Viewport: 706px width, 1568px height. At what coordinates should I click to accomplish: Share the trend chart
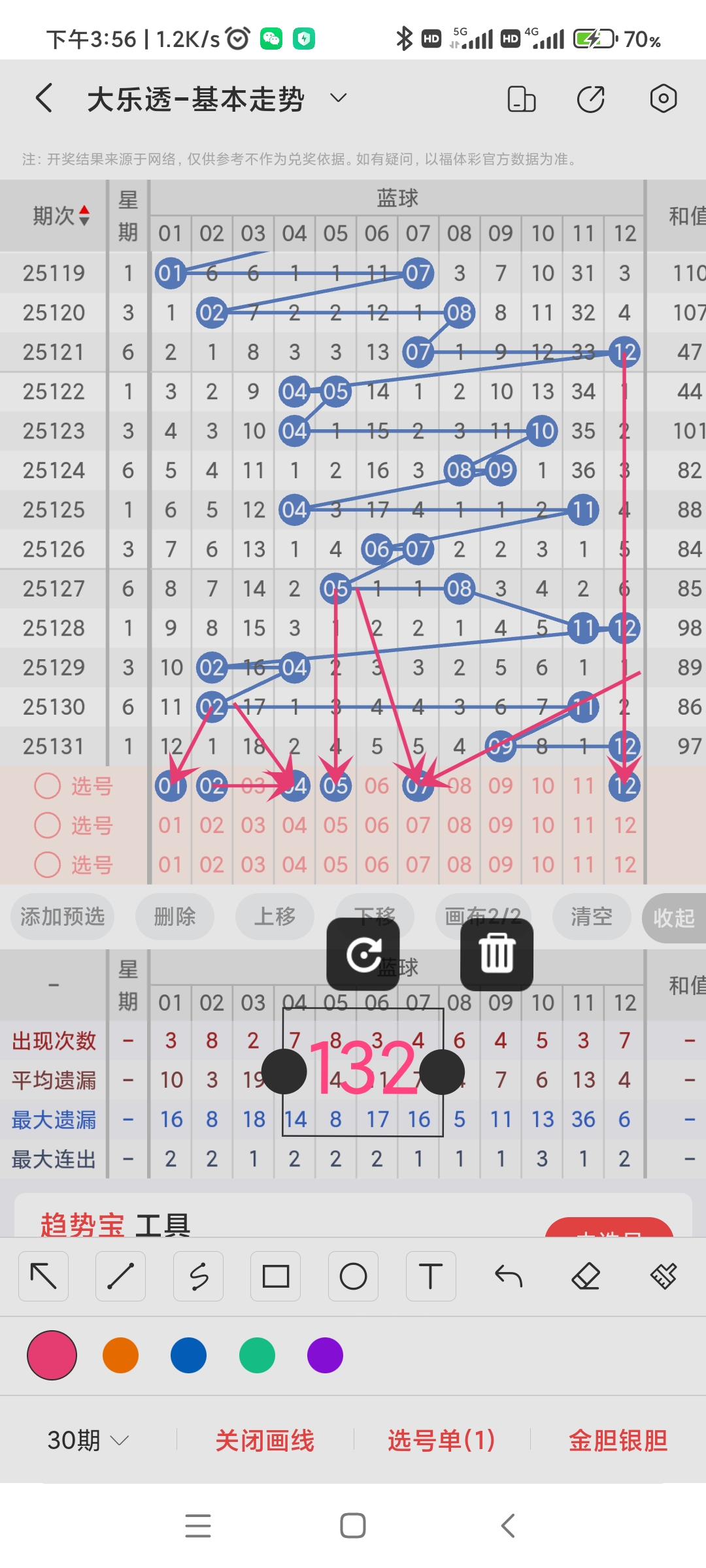[590, 99]
